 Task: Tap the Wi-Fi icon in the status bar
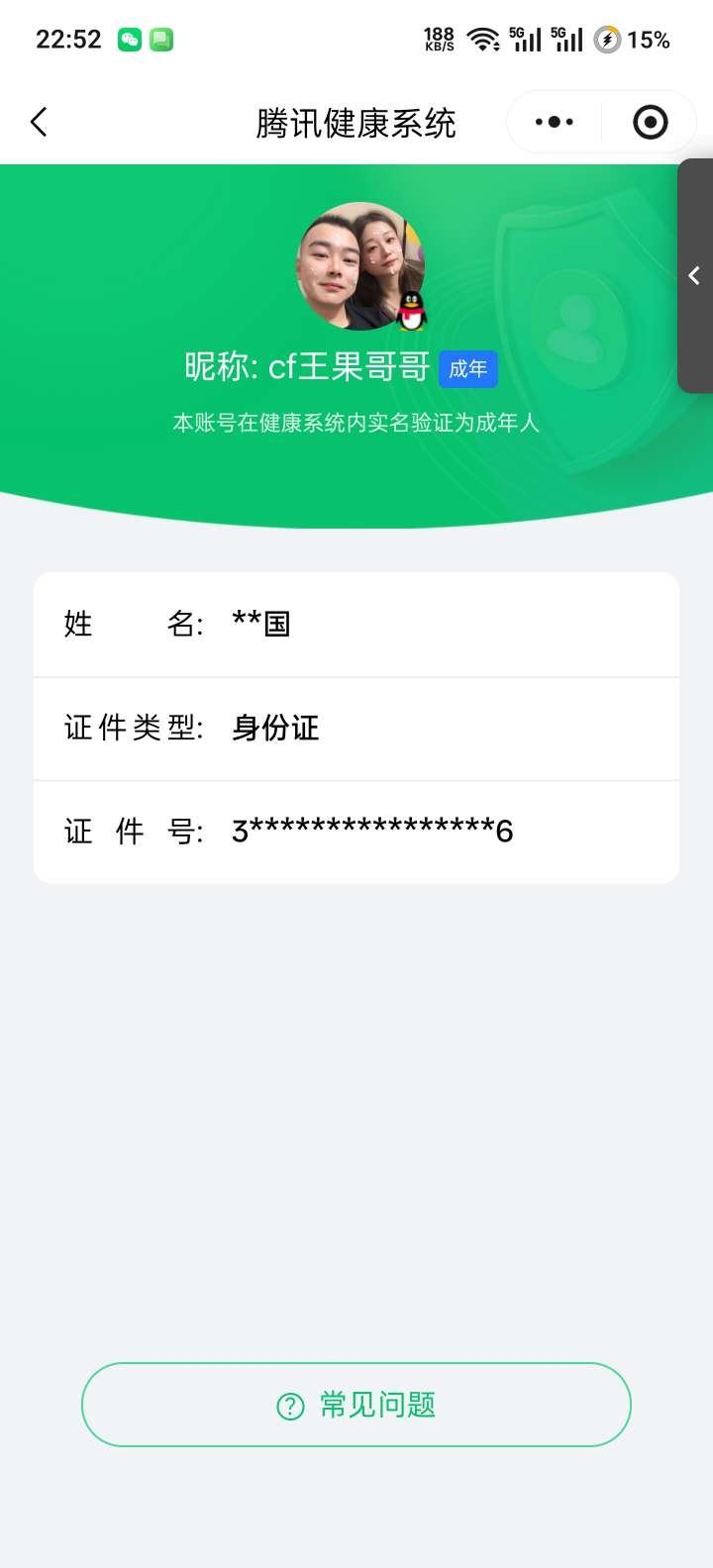(x=482, y=39)
